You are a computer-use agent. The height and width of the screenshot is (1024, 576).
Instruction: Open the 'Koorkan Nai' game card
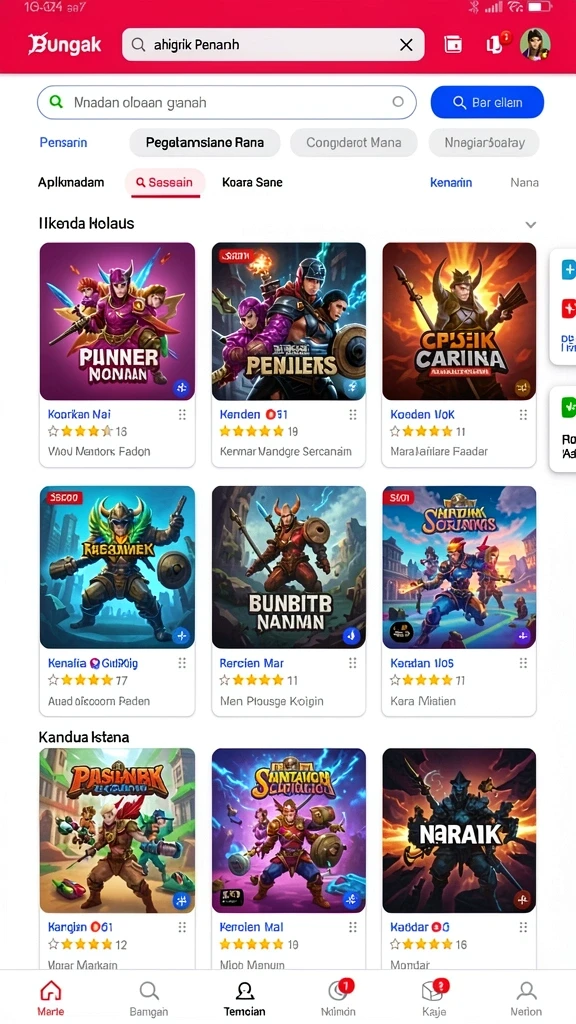117,355
